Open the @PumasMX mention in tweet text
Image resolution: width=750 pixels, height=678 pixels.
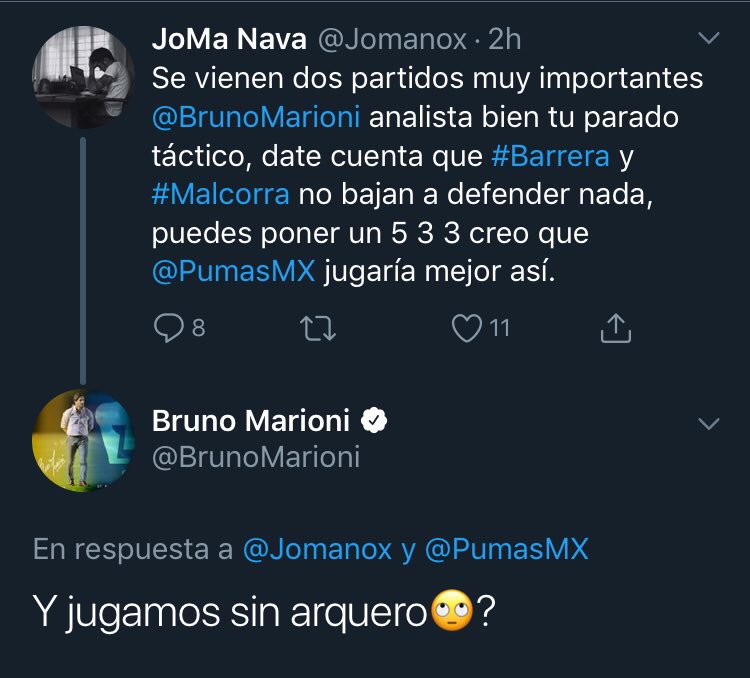coord(234,274)
